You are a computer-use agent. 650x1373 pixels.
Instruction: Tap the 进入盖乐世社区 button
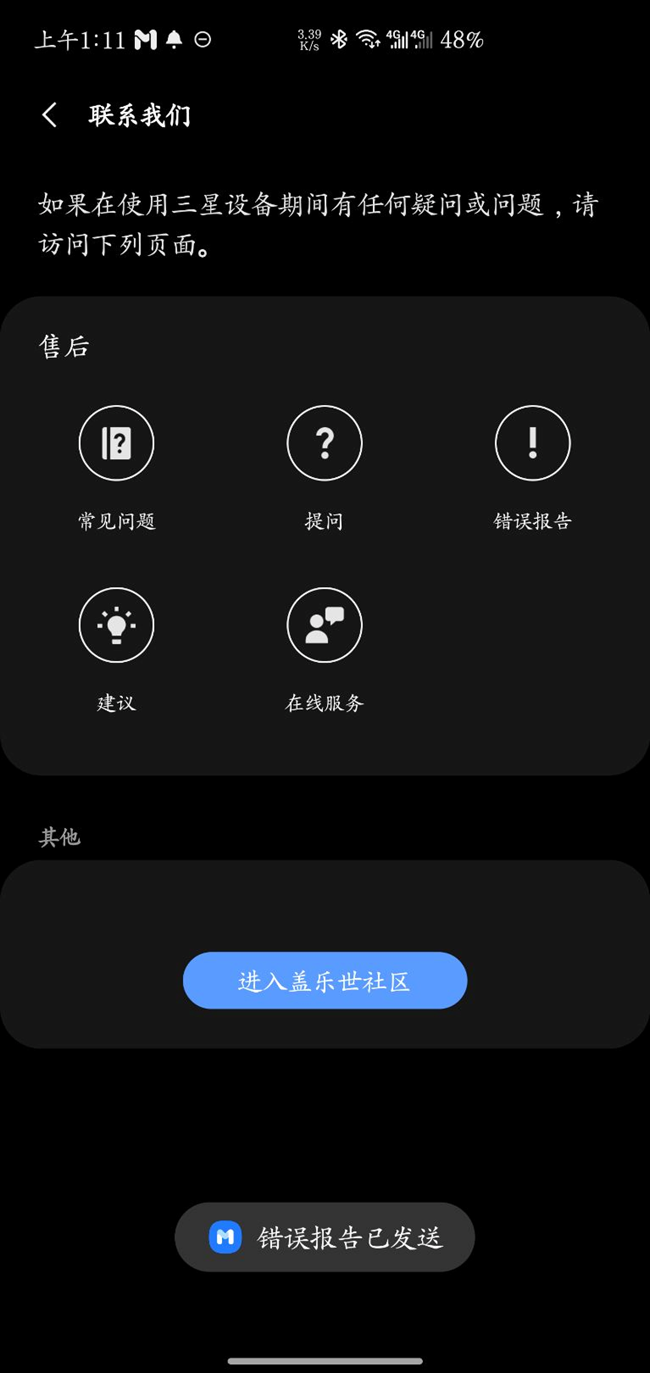click(324, 980)
